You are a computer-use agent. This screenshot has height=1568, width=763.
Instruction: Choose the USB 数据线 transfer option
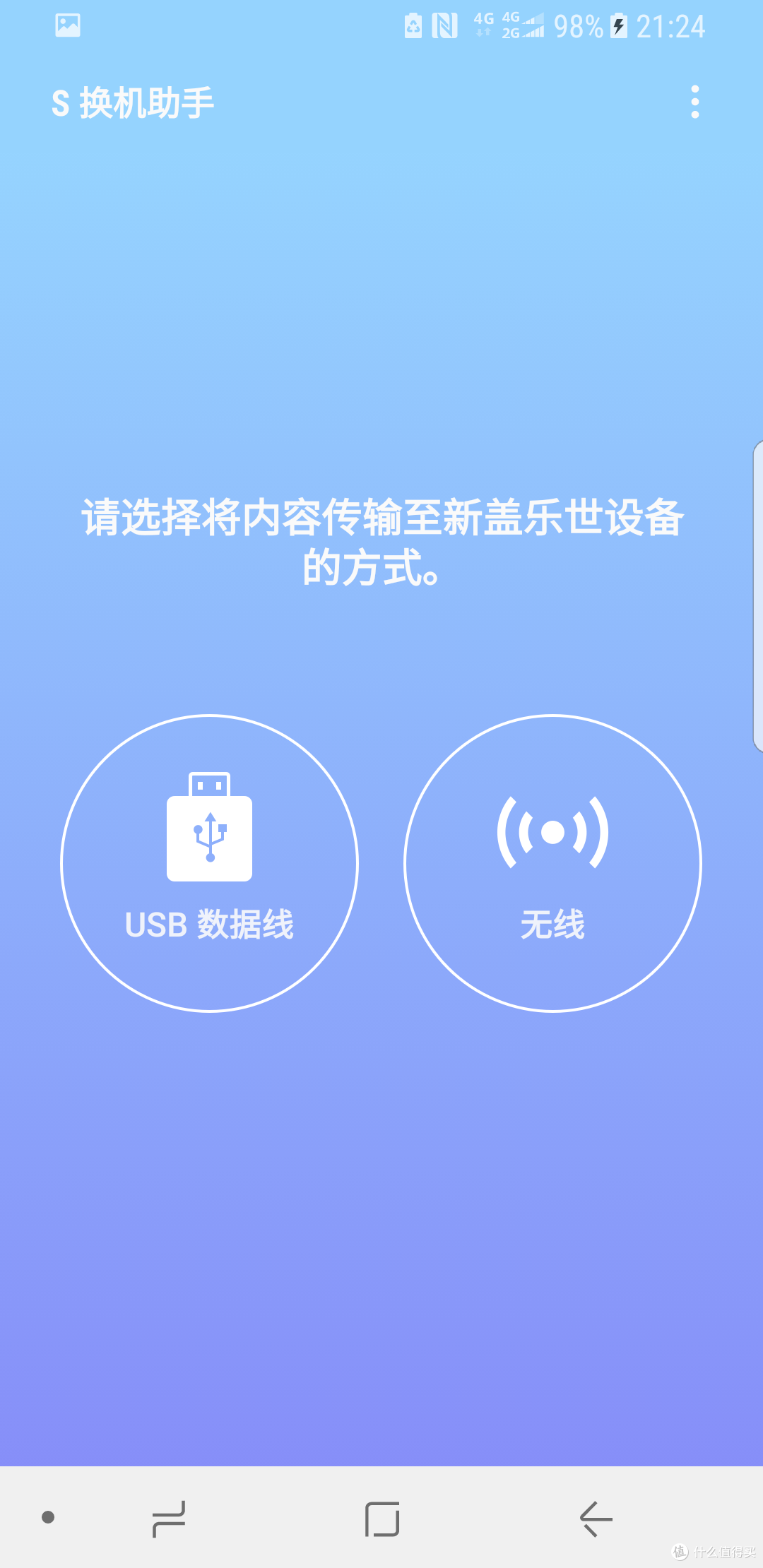coord(210,863)
